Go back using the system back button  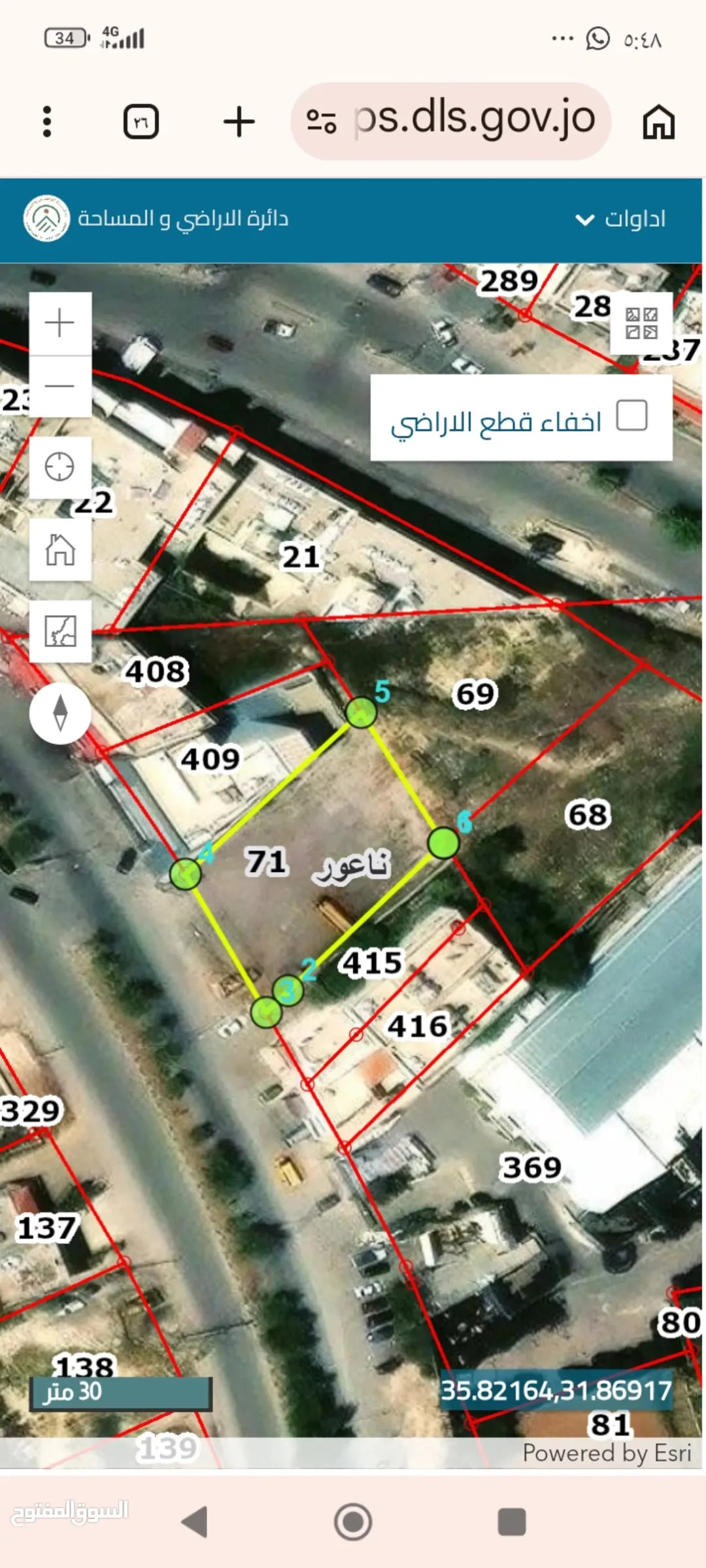[x=194, y=1522]
